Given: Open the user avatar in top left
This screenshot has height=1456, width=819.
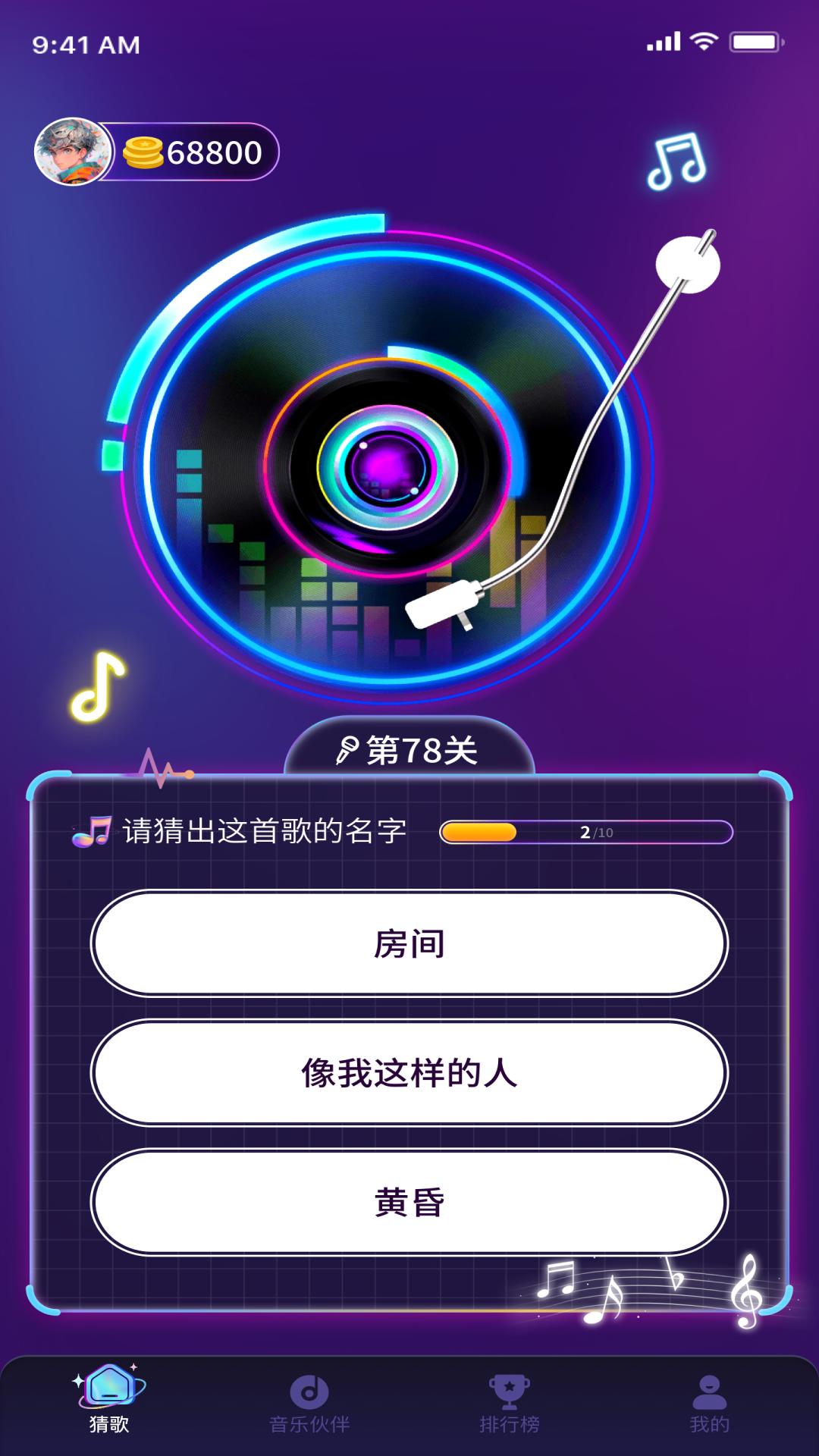Looking at the screenshot, I should click(74, 151).
